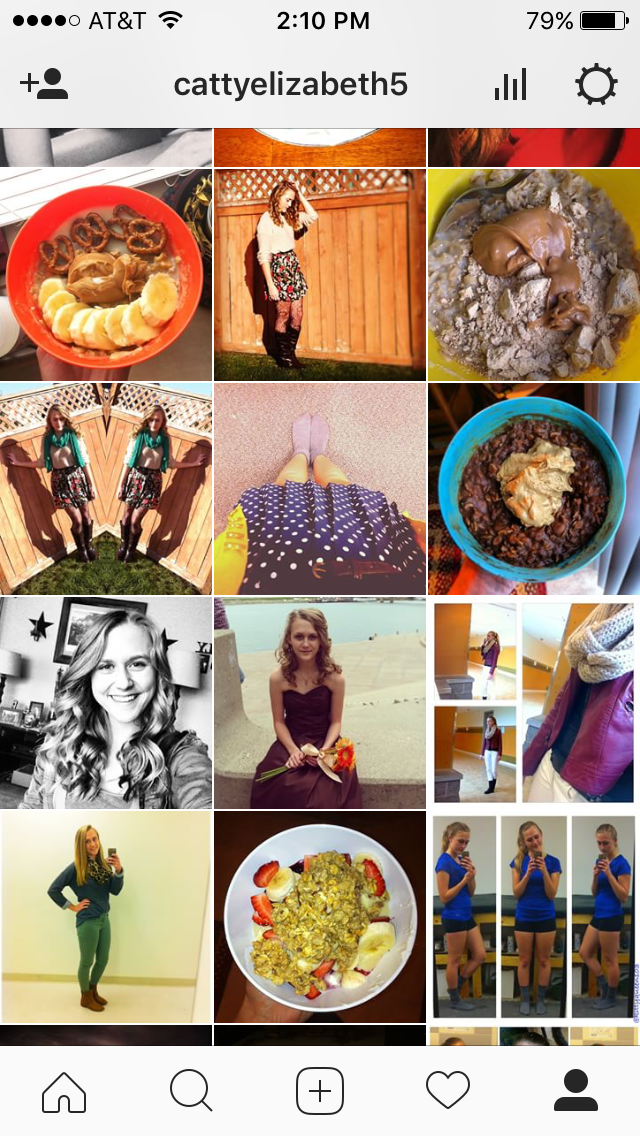The image size is (640, 1136).
Task: Open the red bowl with pretzels and banana photo
Action: (x=106, y=274)
